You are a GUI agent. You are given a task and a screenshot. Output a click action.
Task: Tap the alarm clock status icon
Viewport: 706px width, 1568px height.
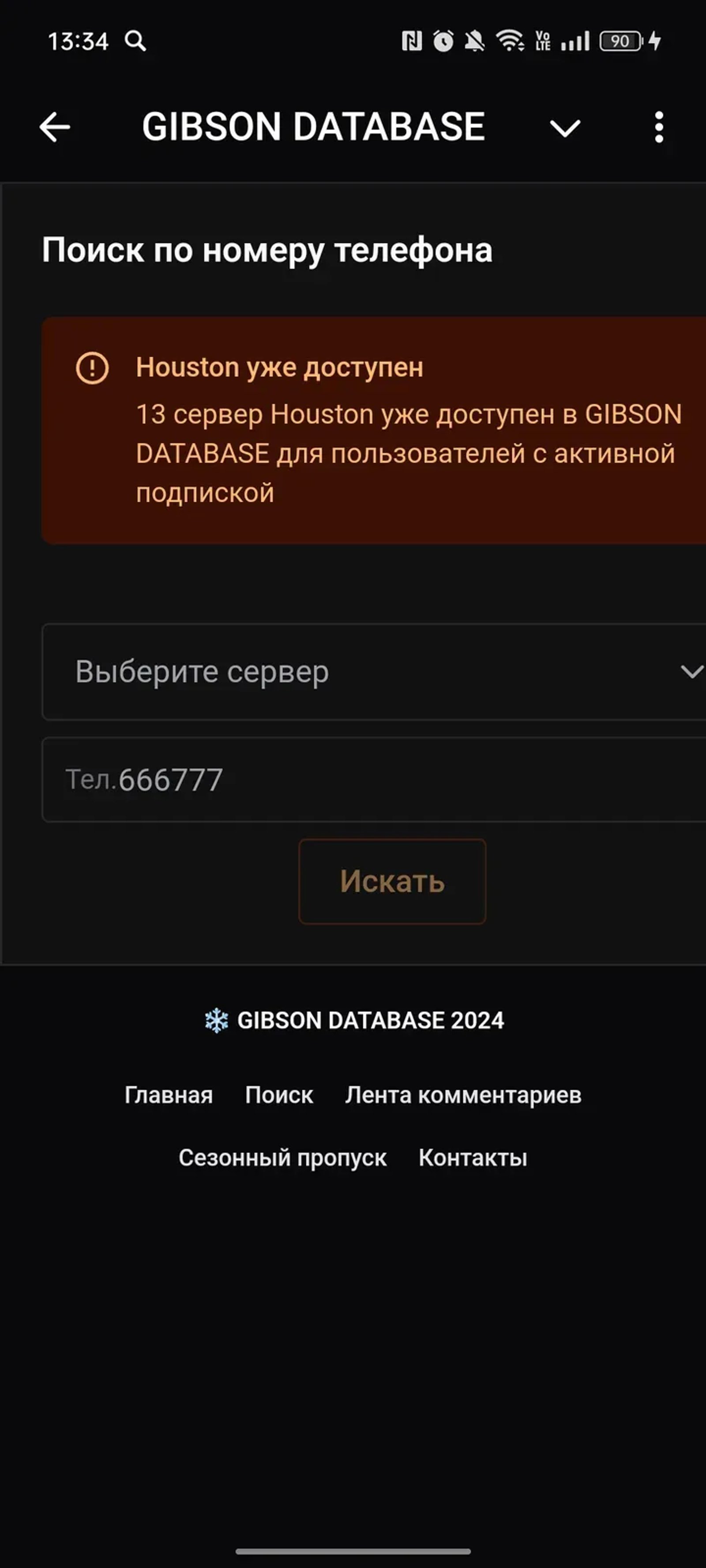tap(443, 41)
